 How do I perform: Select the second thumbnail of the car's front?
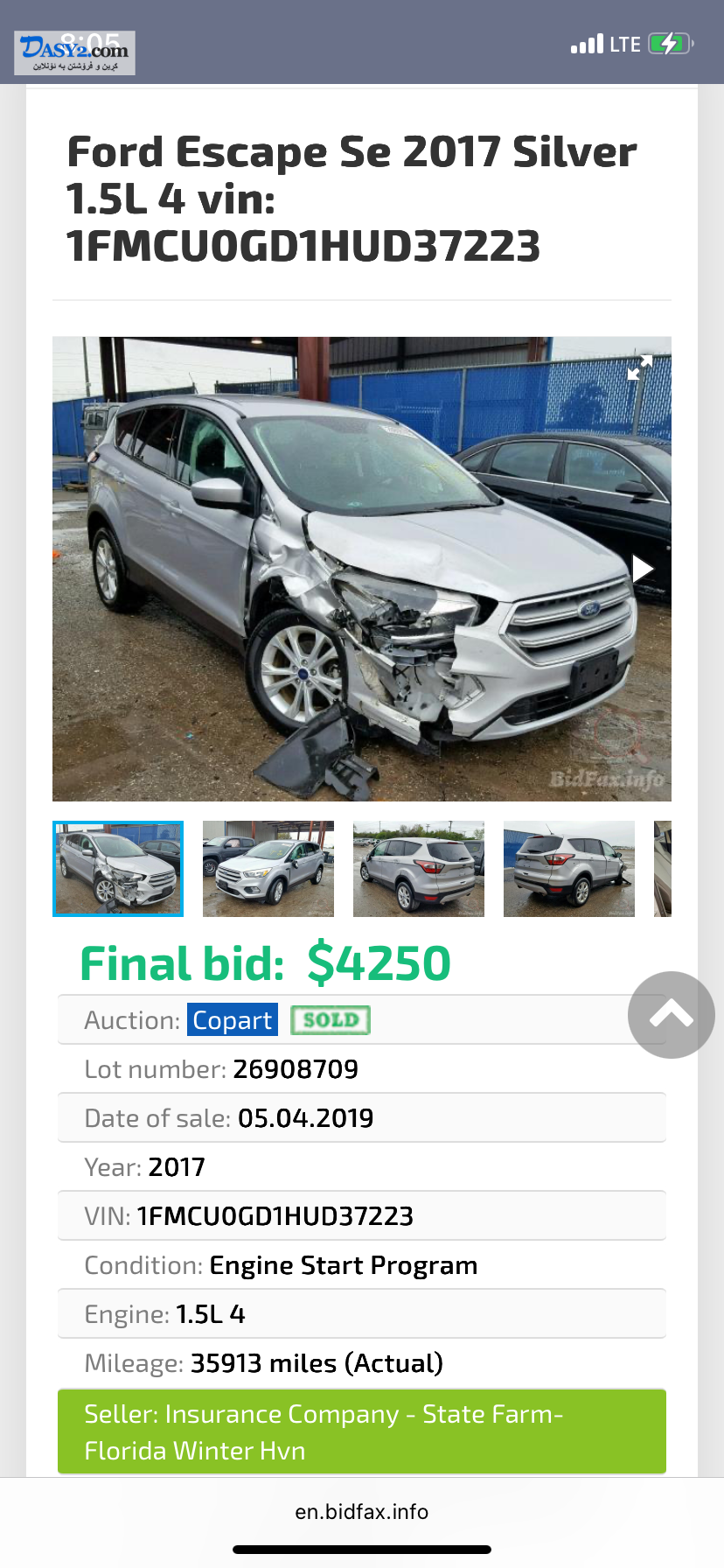[x=268, y=869]
